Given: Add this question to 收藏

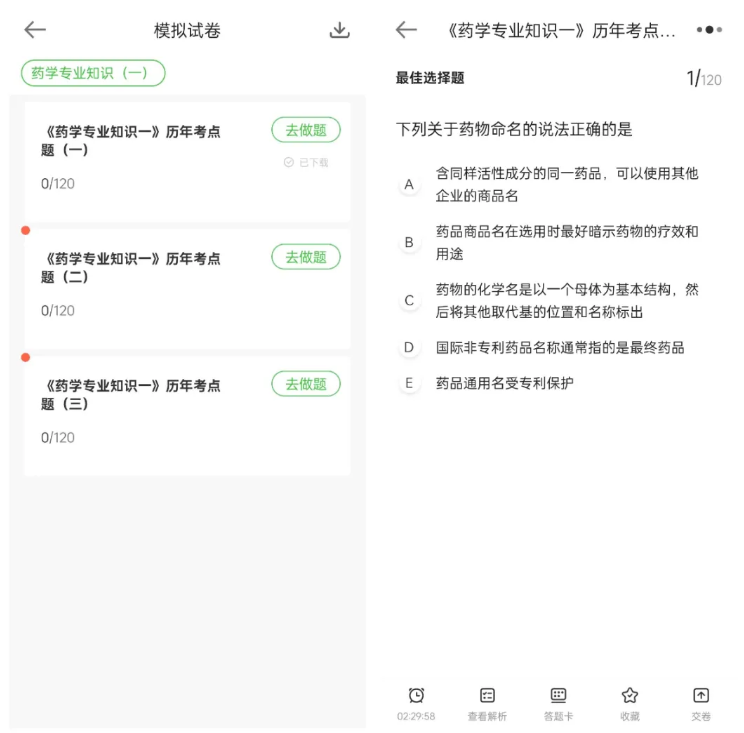Looking at the screenshot, I should pos(629,703).
